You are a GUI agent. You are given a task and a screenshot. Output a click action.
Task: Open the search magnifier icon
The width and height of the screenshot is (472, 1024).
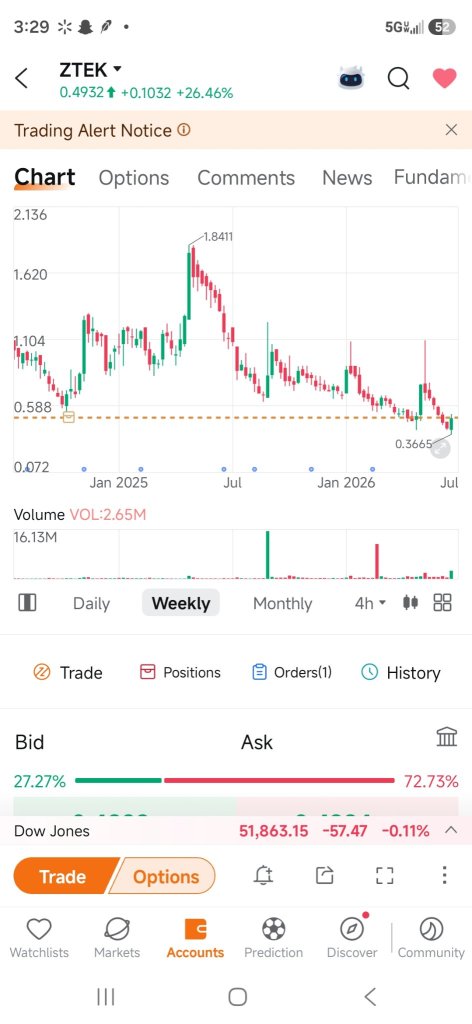click(398, 78)
